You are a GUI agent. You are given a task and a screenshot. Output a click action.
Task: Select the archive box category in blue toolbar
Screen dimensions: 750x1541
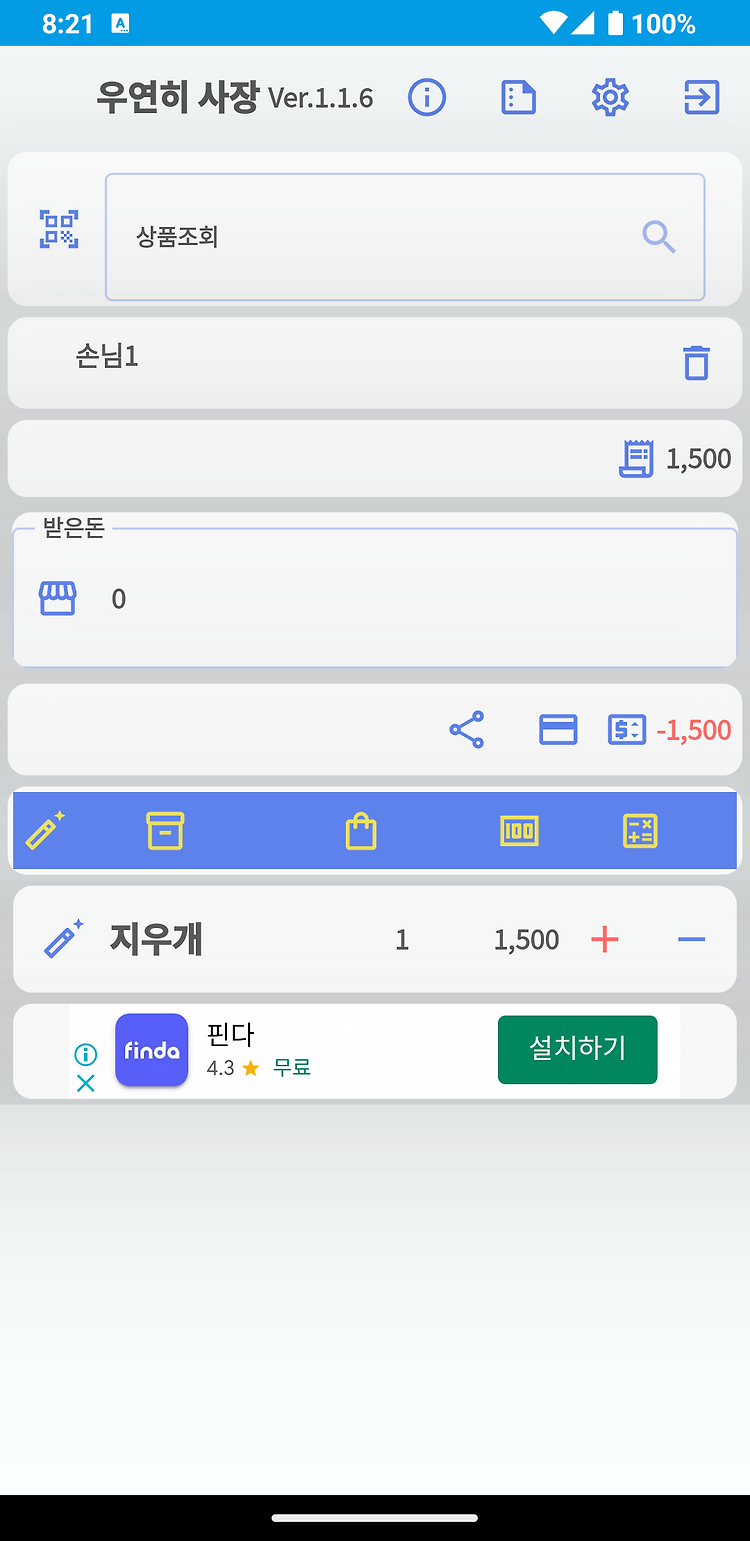165,831
